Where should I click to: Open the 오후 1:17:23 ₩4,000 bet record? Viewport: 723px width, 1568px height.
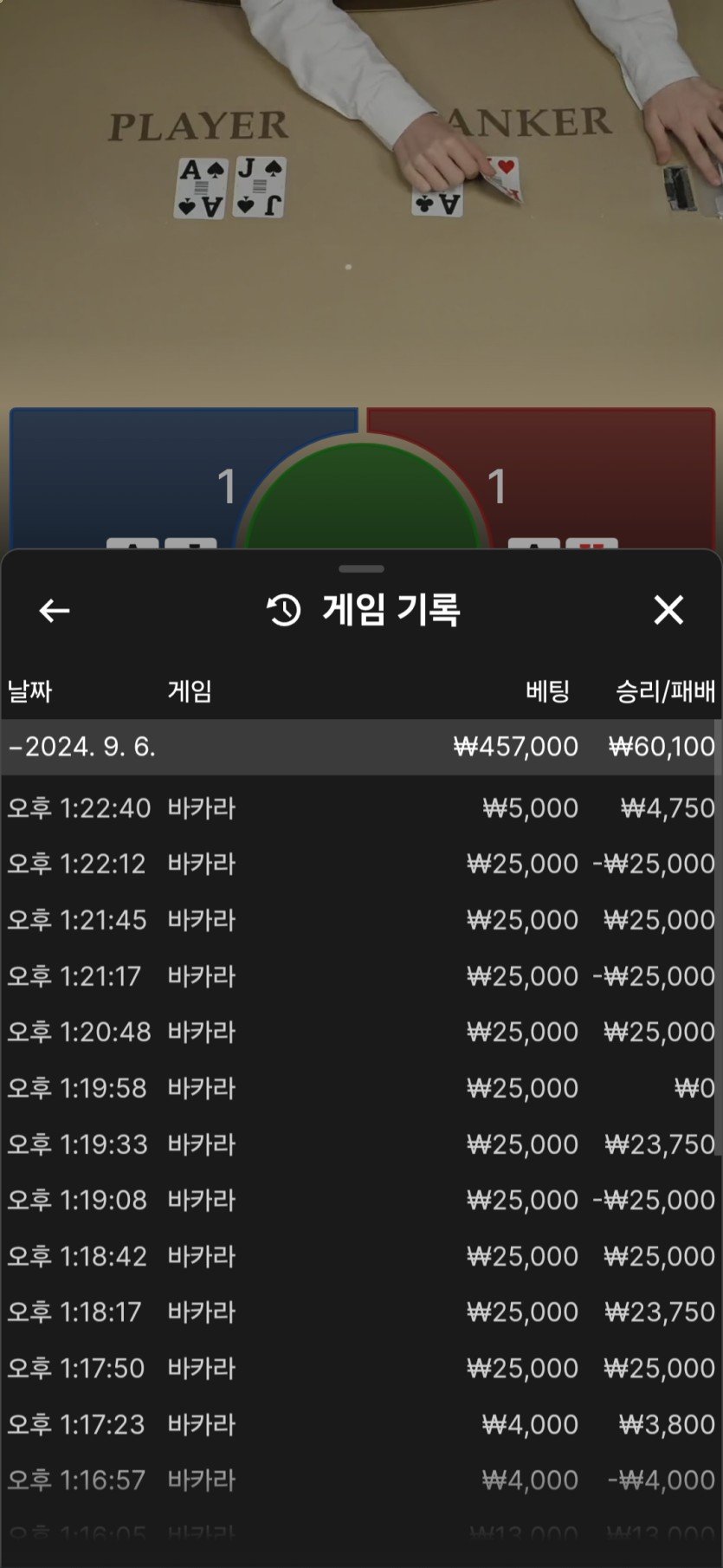click(x=360, y=1424)
